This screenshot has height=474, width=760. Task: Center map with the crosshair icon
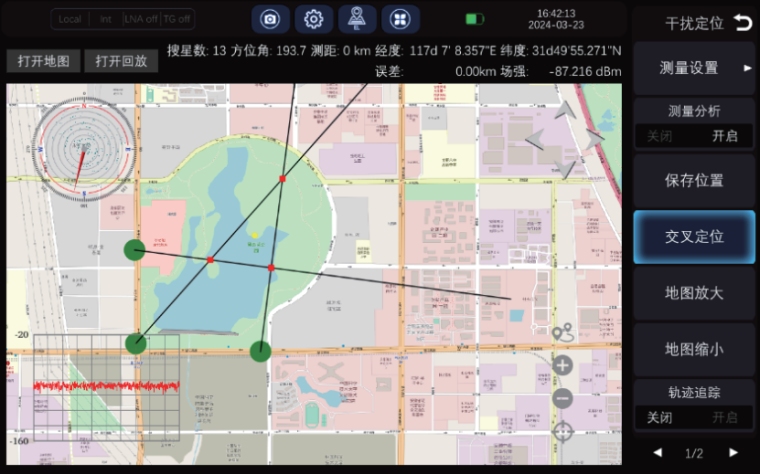[x=563, y=431]
